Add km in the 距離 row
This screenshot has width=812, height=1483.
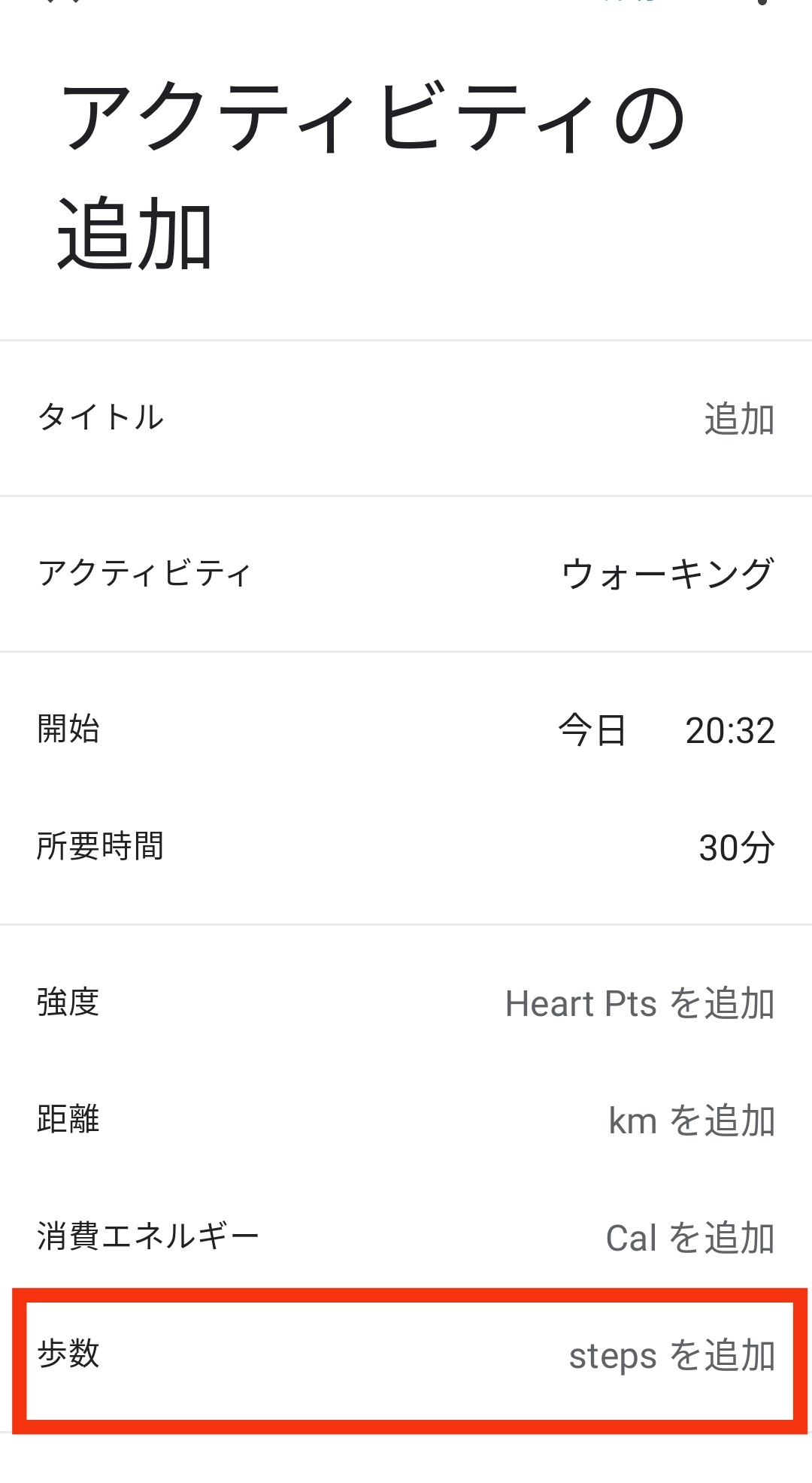pyautogui.click(x=691, y=1121)
